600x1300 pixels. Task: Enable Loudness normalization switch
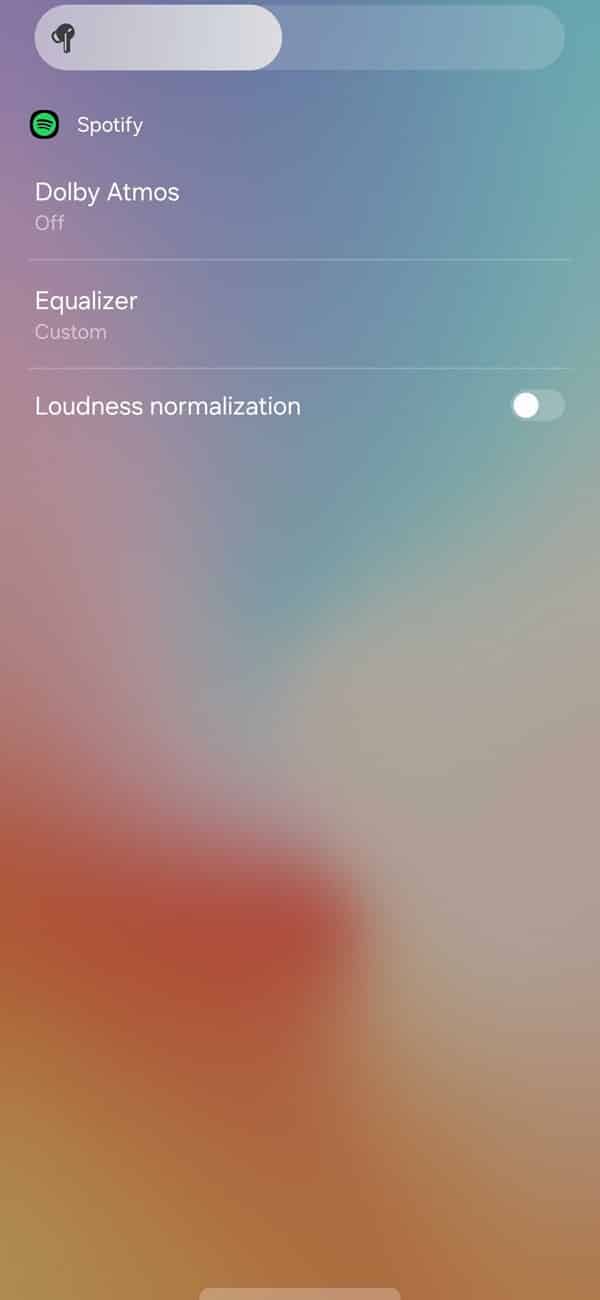(538, 405)
